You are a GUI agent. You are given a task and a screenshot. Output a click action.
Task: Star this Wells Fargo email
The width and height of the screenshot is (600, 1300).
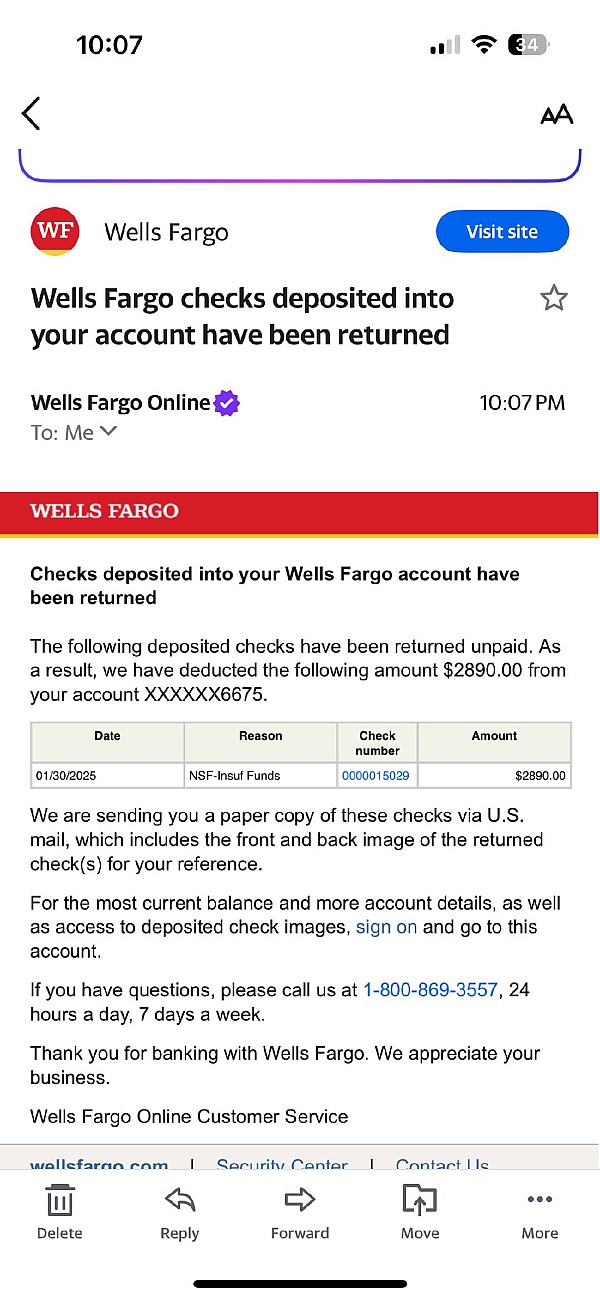click(x=554, y=298)
